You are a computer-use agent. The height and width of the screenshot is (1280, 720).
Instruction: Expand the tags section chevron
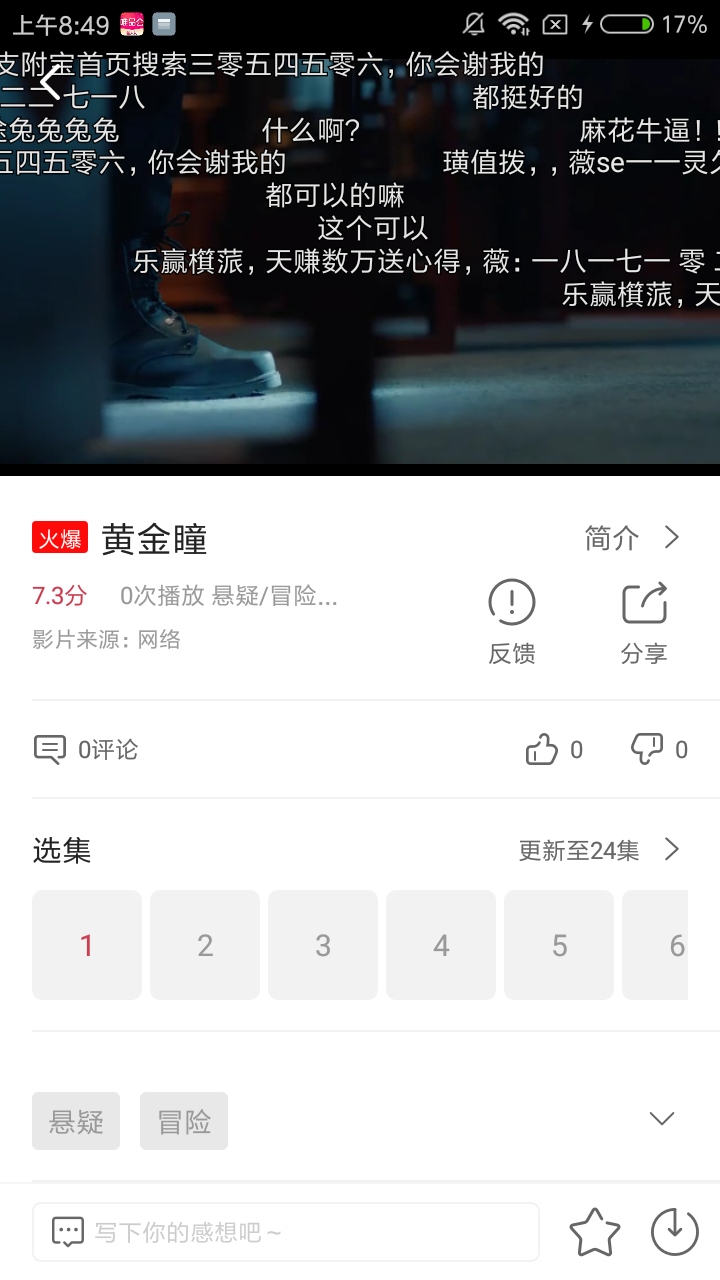661,1119
